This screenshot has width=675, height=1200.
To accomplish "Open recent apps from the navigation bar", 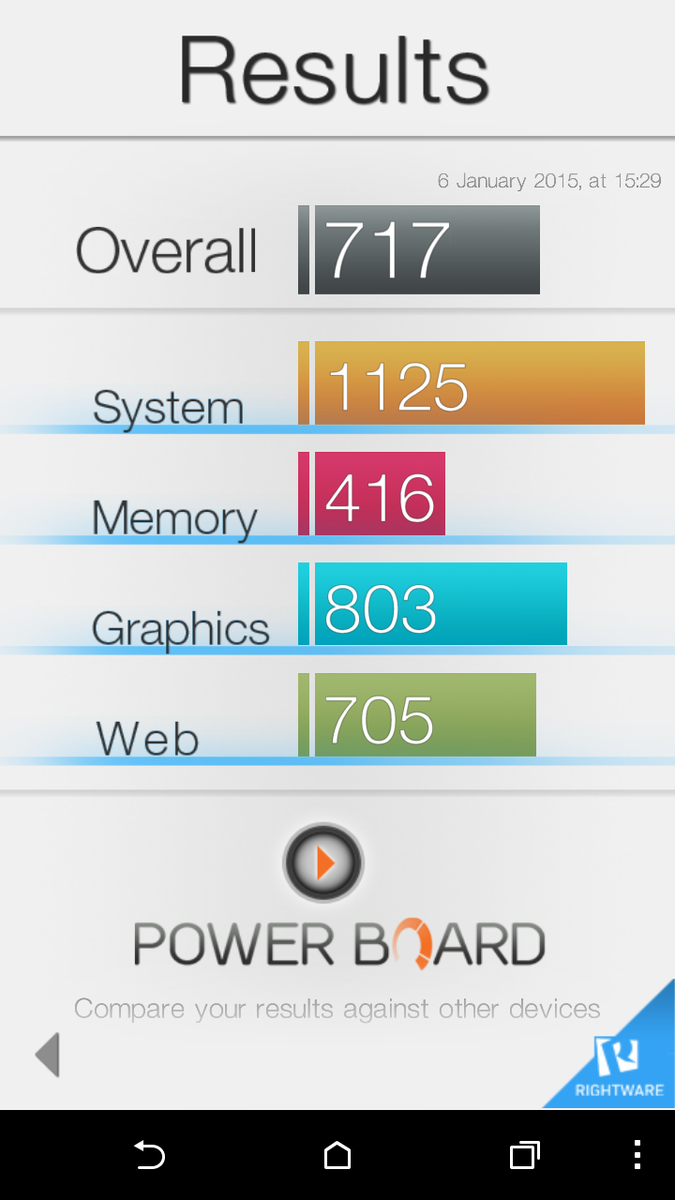I will [x=525, y=1155].
